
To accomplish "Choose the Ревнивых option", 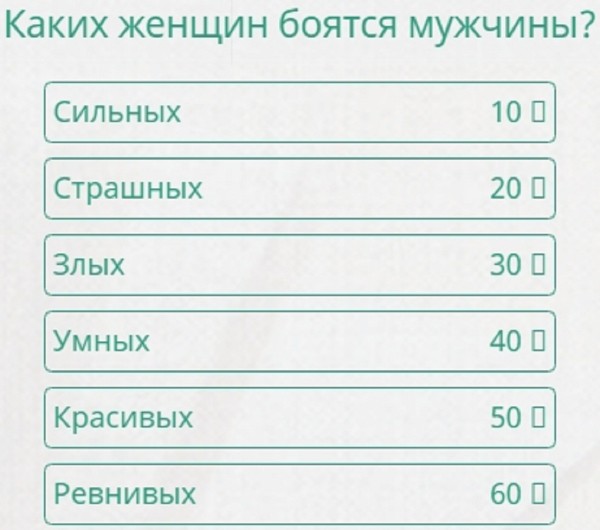I will coord(299,494).
